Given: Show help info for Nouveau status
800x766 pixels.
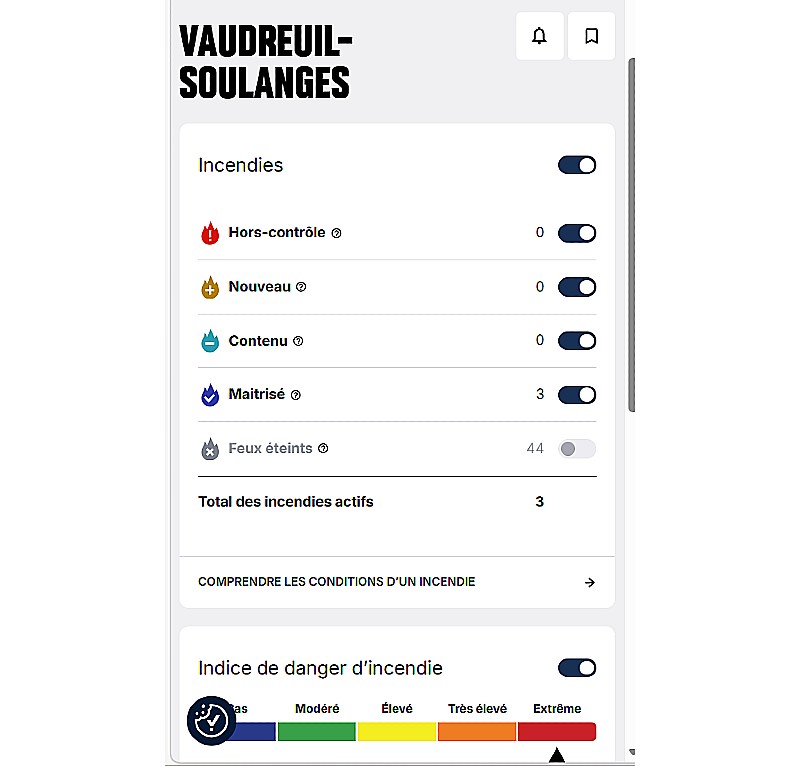Looking at the screenshot, I should pos(301,287).
